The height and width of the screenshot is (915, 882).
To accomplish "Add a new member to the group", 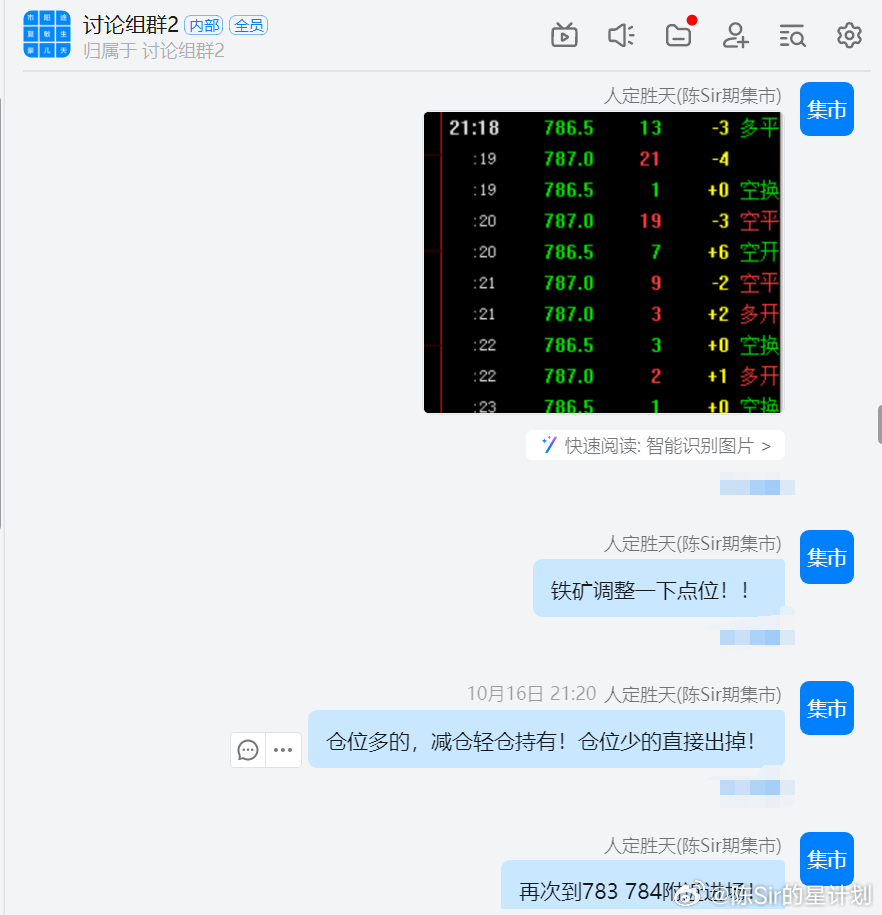I will (736, 36).
